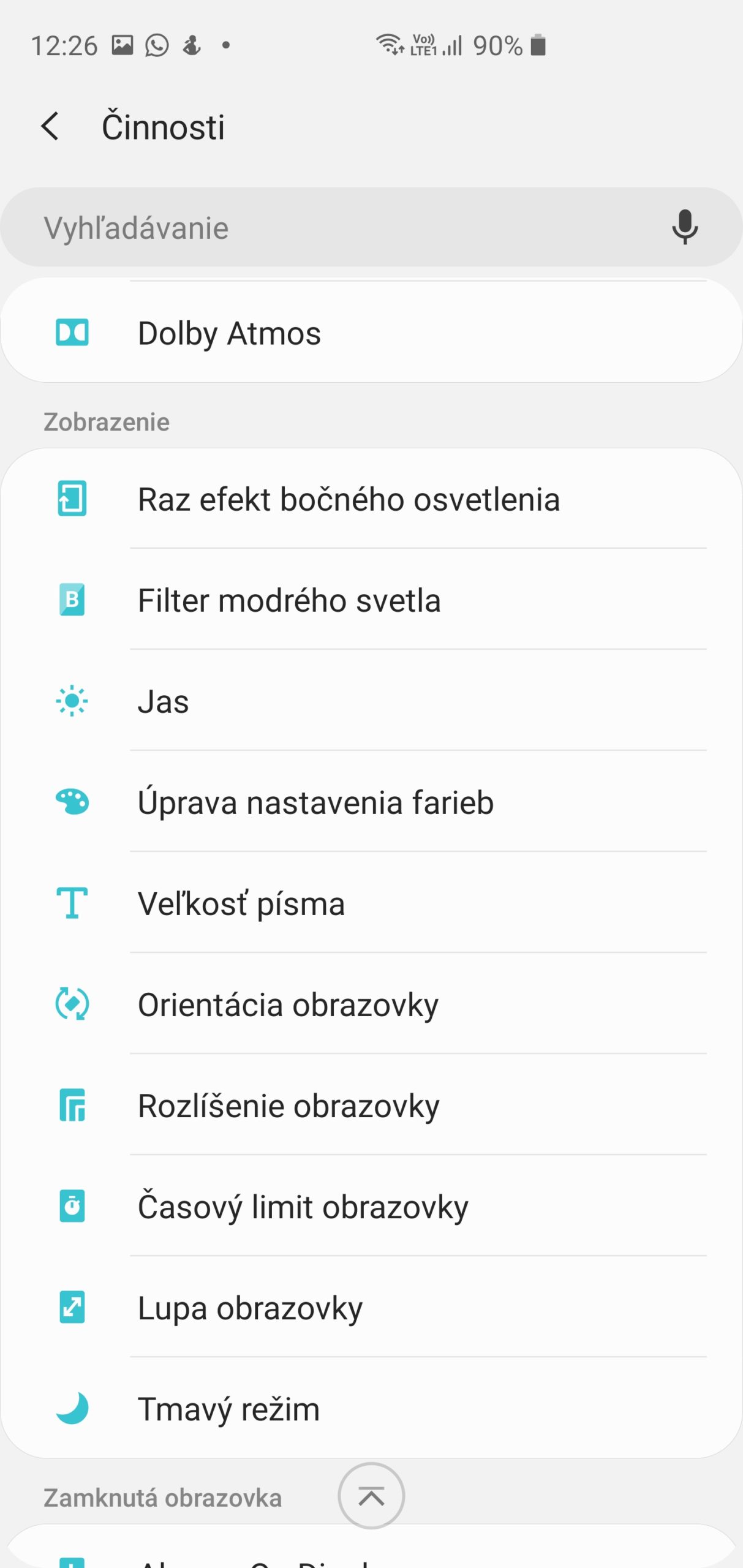Click the screen resolution icon
Image resolution: width=743 pixels, height=1568 pixels.
(x=72, y=1106)
